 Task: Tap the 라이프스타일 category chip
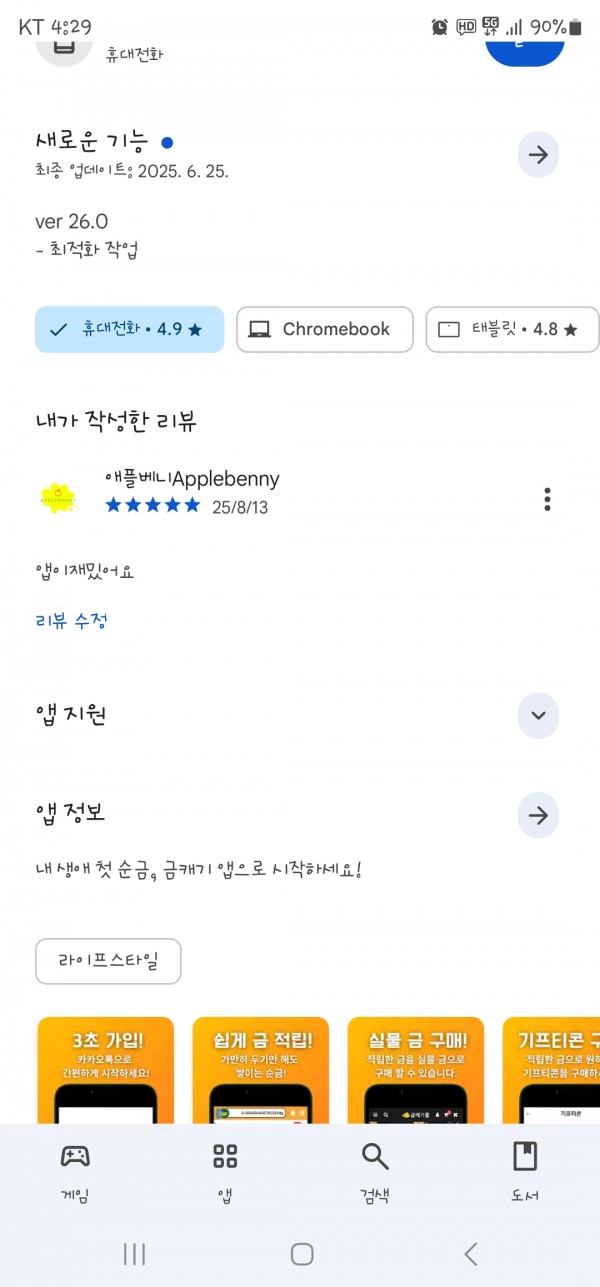click(x=108, y=961)
